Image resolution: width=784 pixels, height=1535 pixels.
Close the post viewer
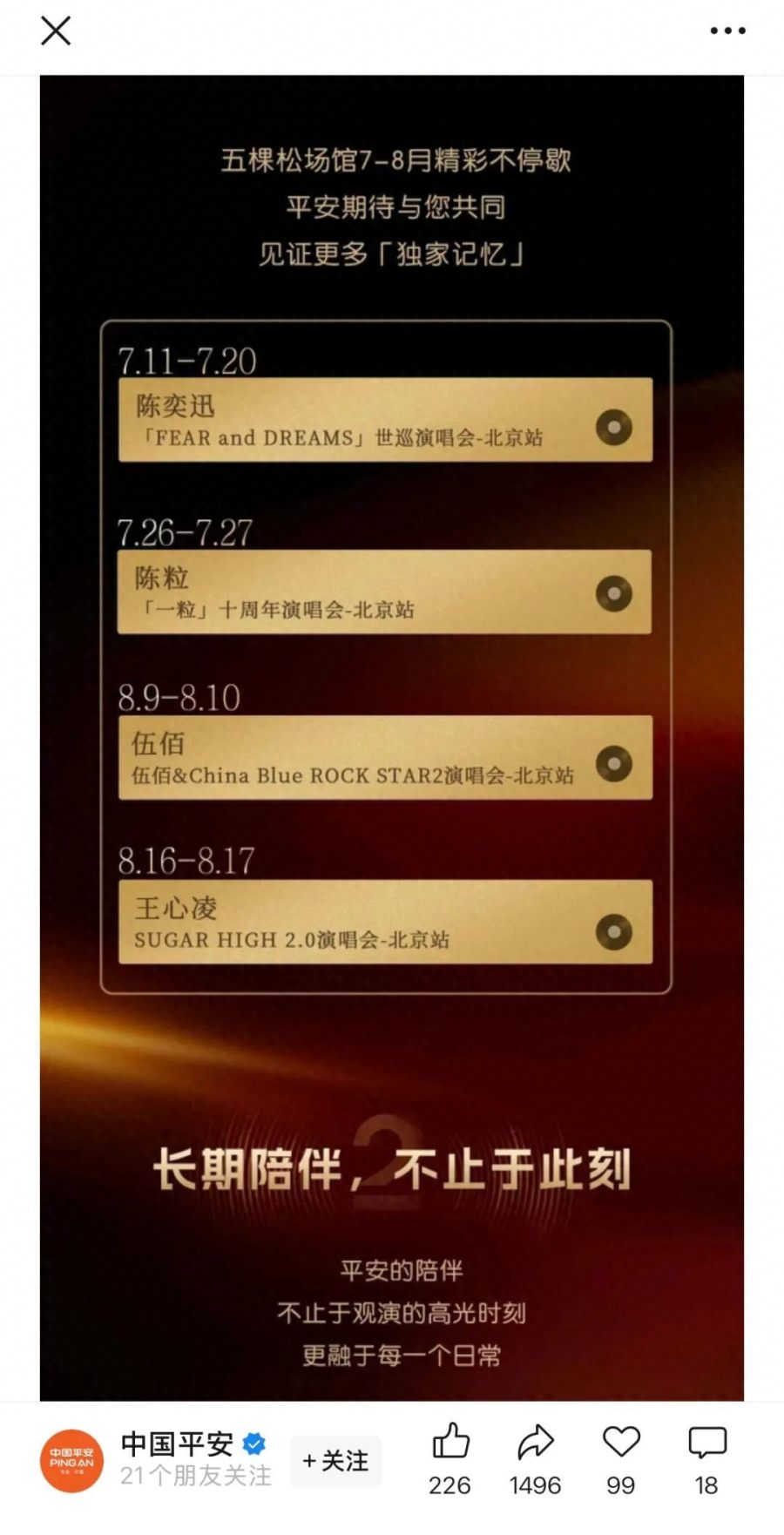coord(56,31)
